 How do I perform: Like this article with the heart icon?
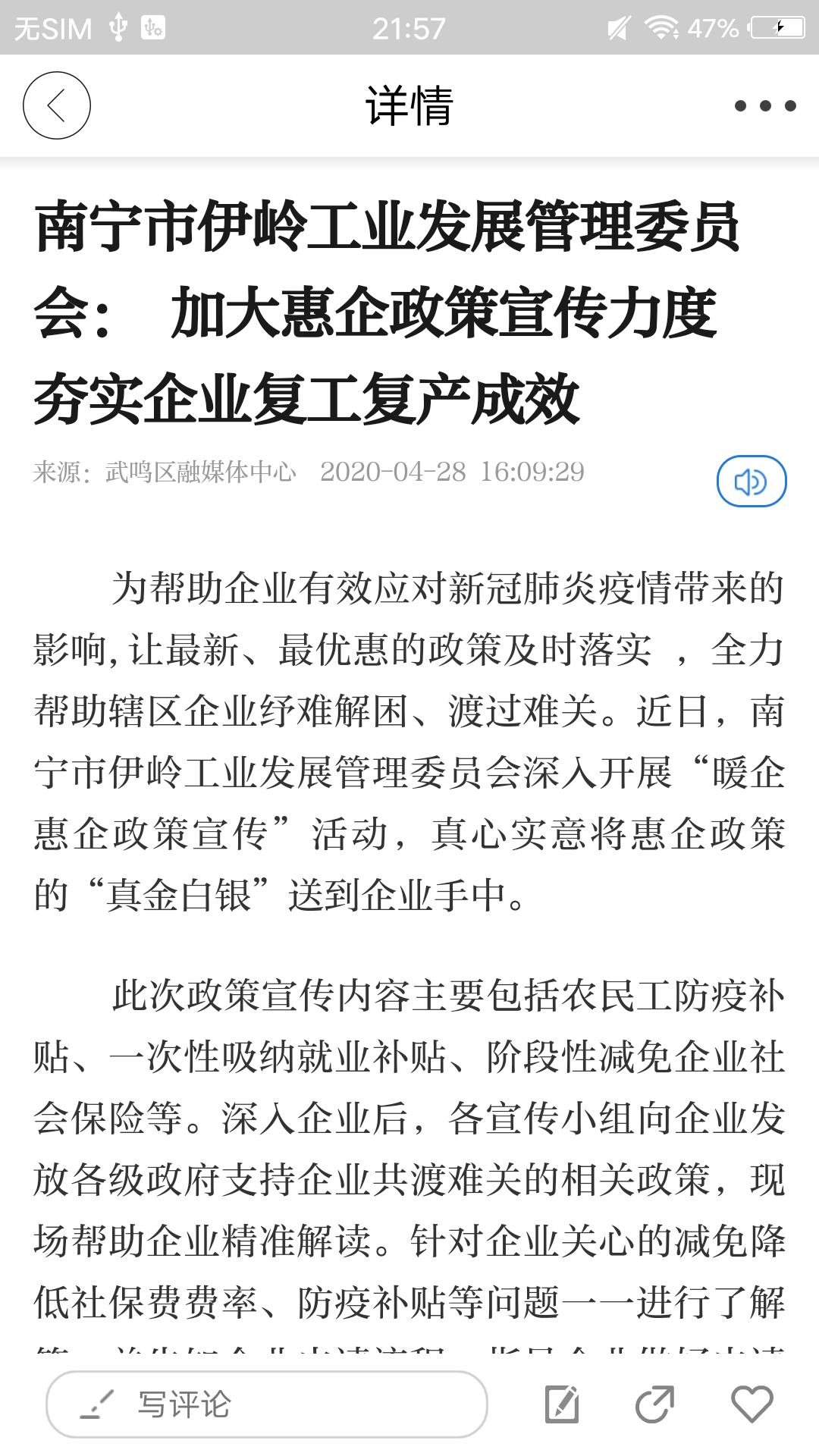752,1404
